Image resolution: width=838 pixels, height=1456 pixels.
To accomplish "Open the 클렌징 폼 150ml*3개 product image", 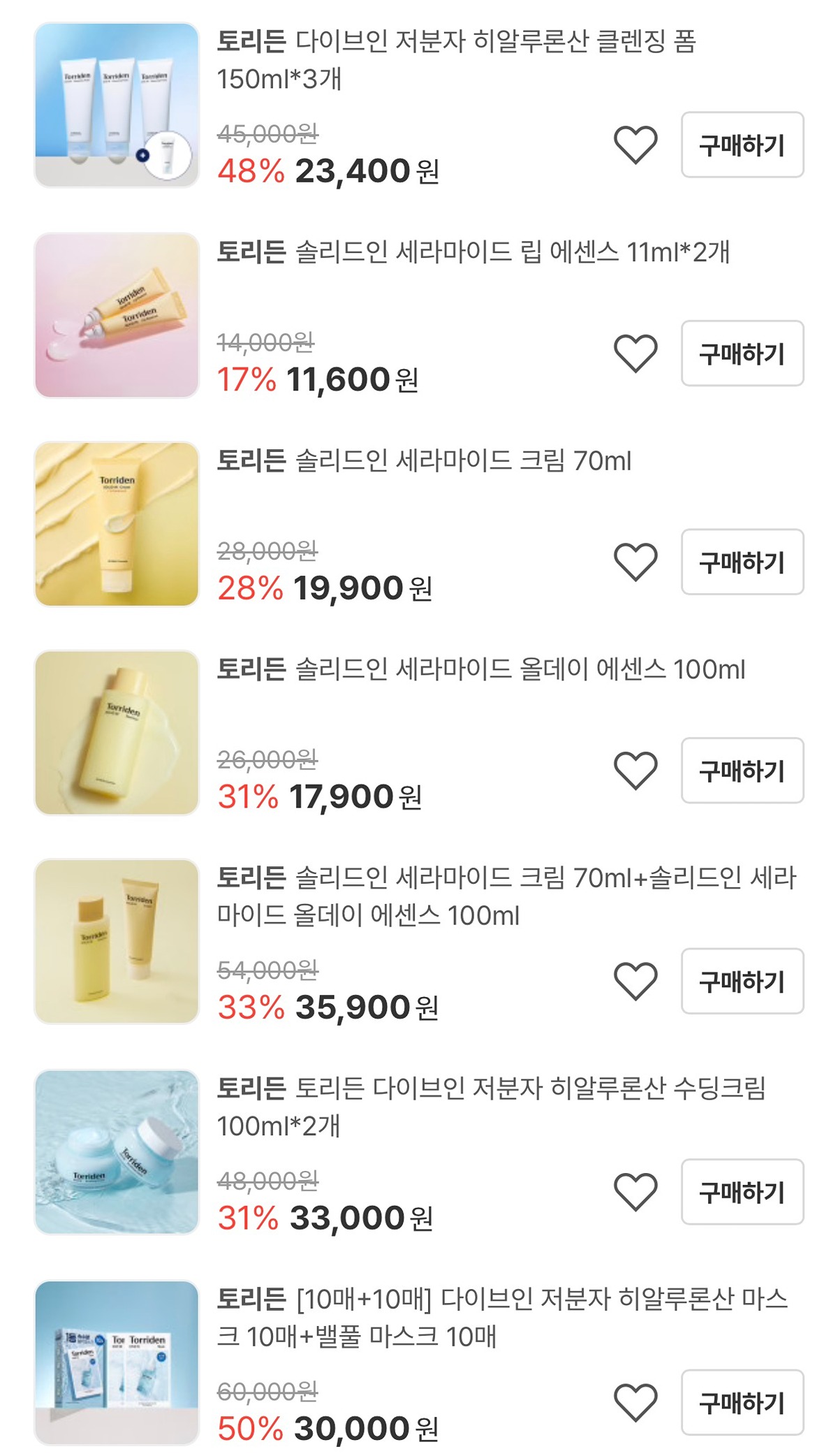I will 117,105.
